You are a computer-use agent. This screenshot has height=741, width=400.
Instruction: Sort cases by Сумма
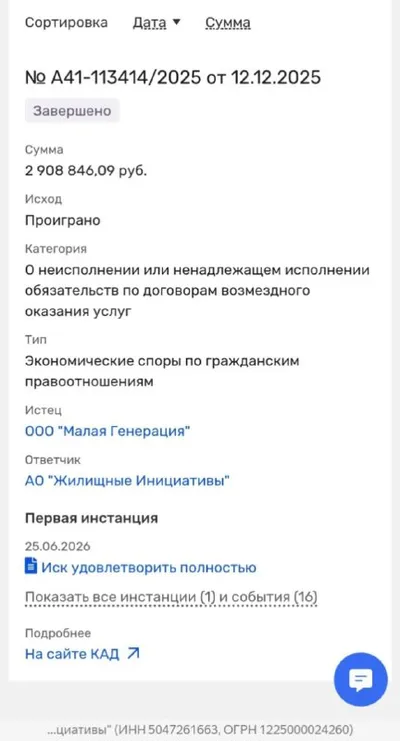coord(228,23)
